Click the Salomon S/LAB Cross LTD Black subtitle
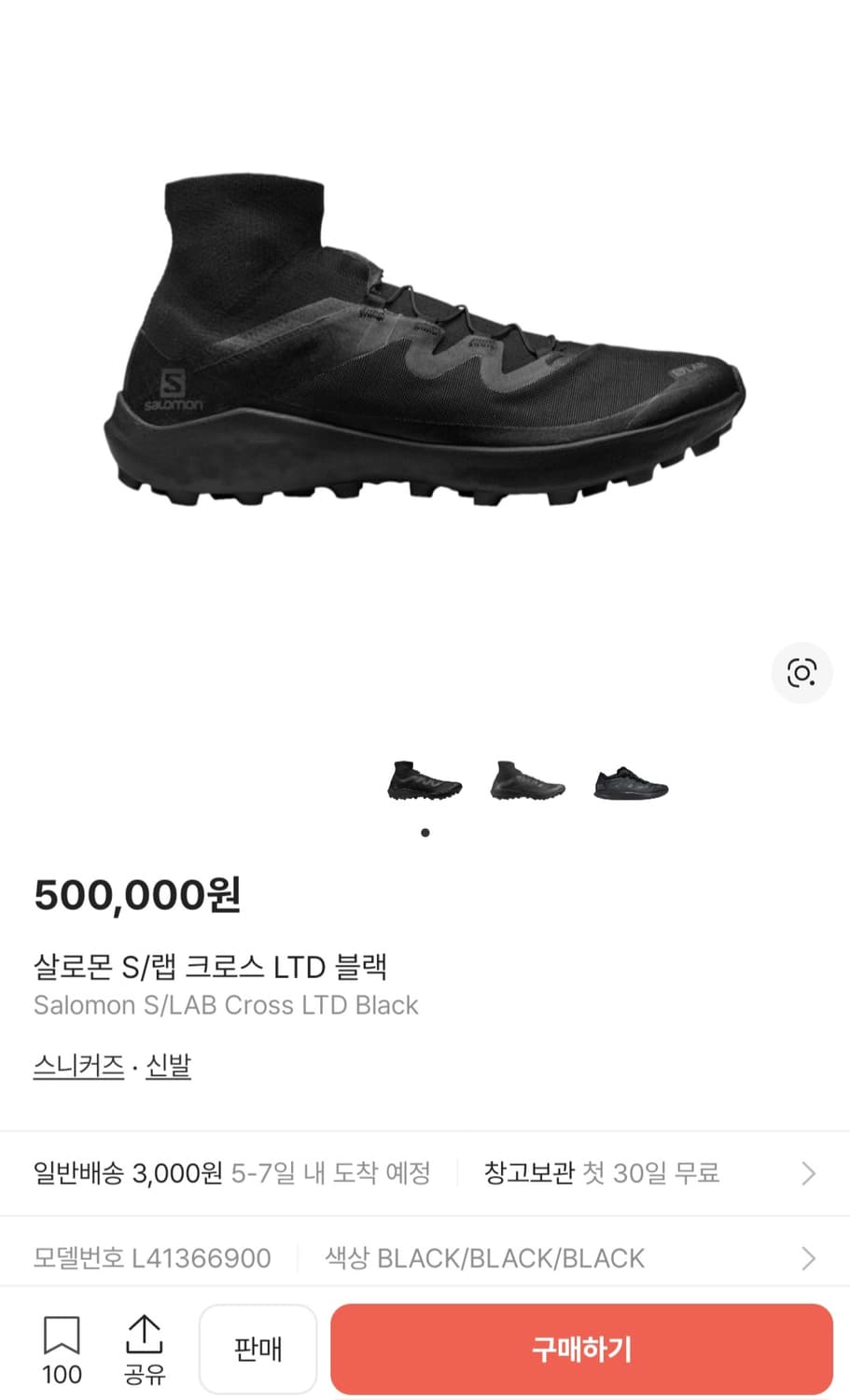The image size is (850, 1400). tap(226, 1006)
